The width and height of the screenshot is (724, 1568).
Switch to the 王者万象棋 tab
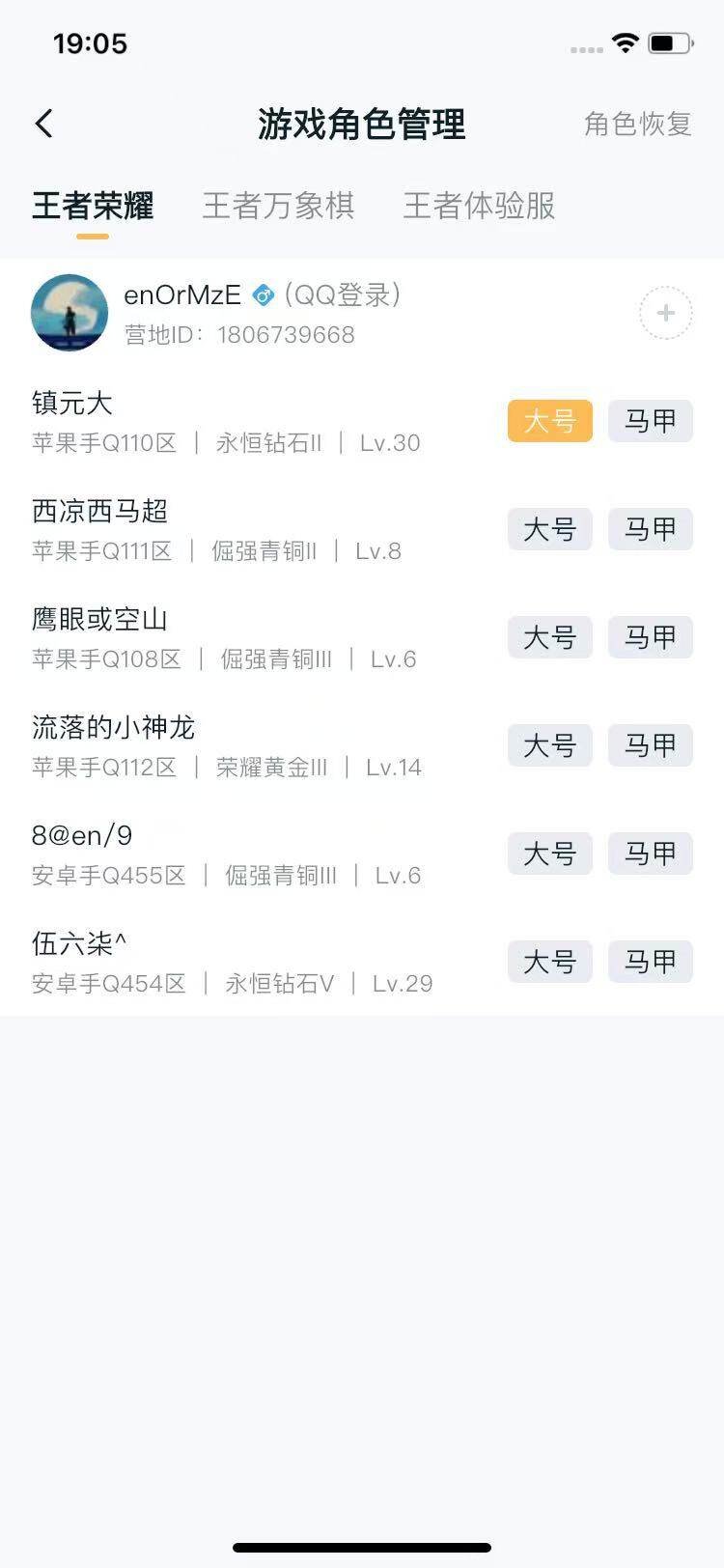tap(279, 206)
